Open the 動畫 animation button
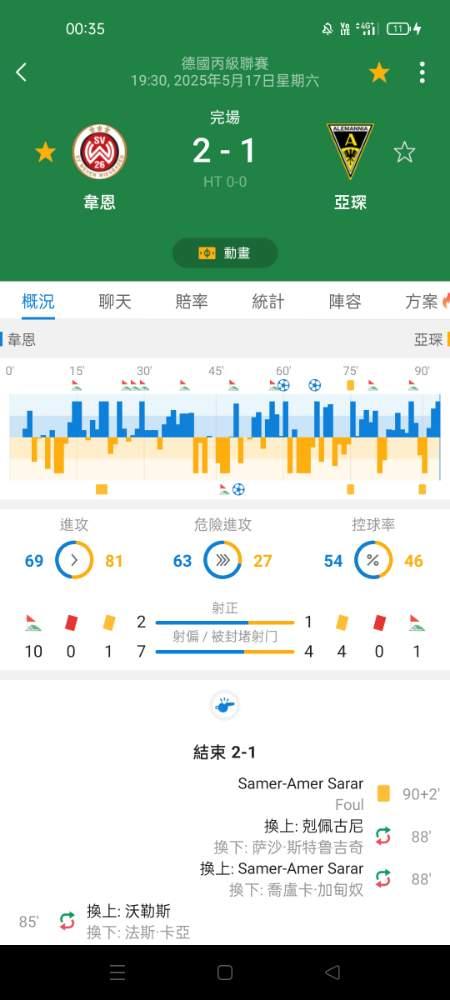The width and height of the screenshot is (450, 1000). click(225, 253)
